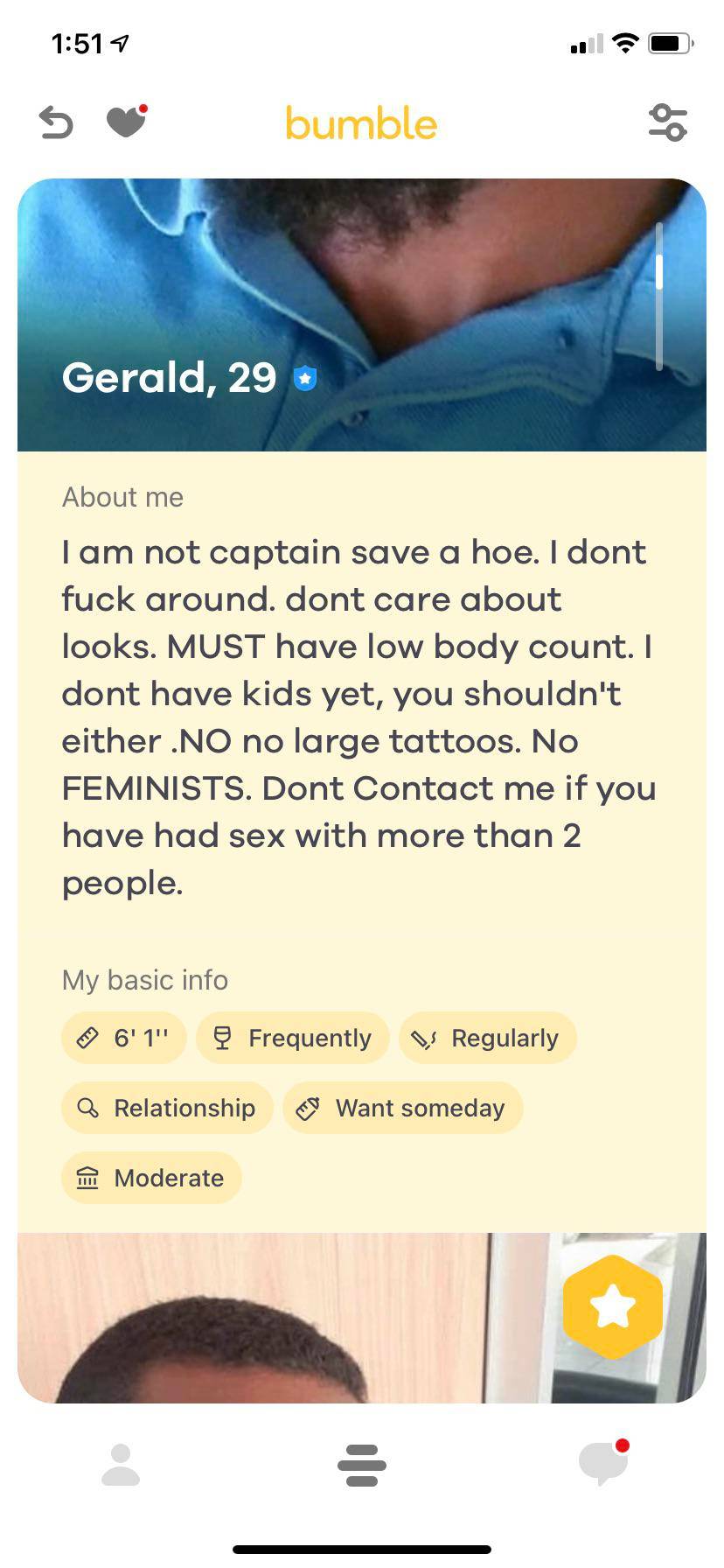724x1568 pixels.
Task: Undo the last swipe with backtrack arrow
Action: 56,122
